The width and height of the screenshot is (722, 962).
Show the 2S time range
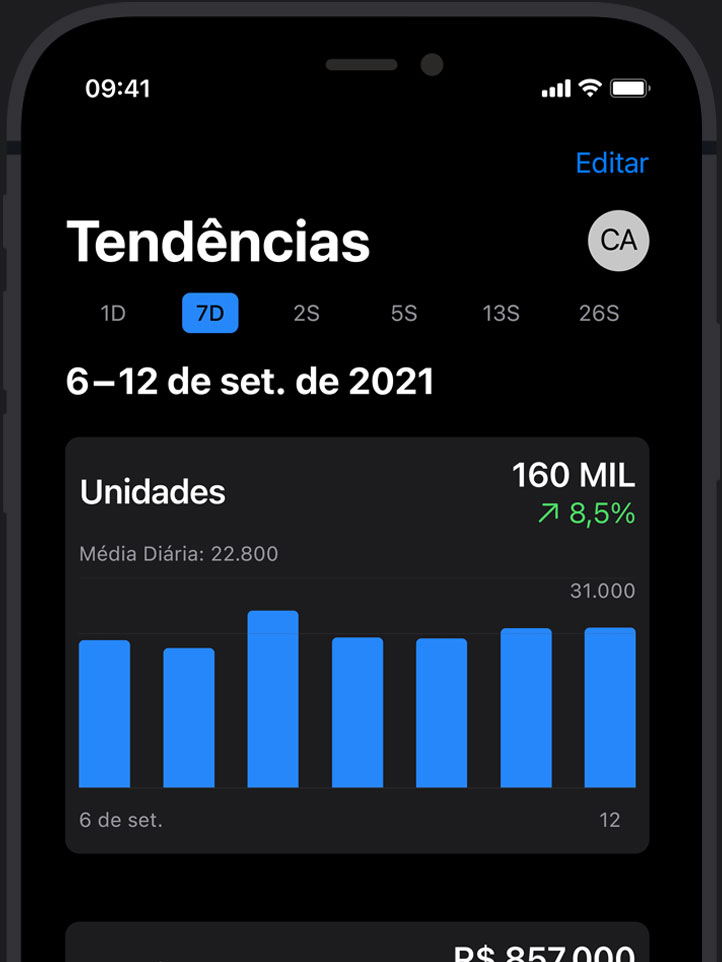pos(306,313)
